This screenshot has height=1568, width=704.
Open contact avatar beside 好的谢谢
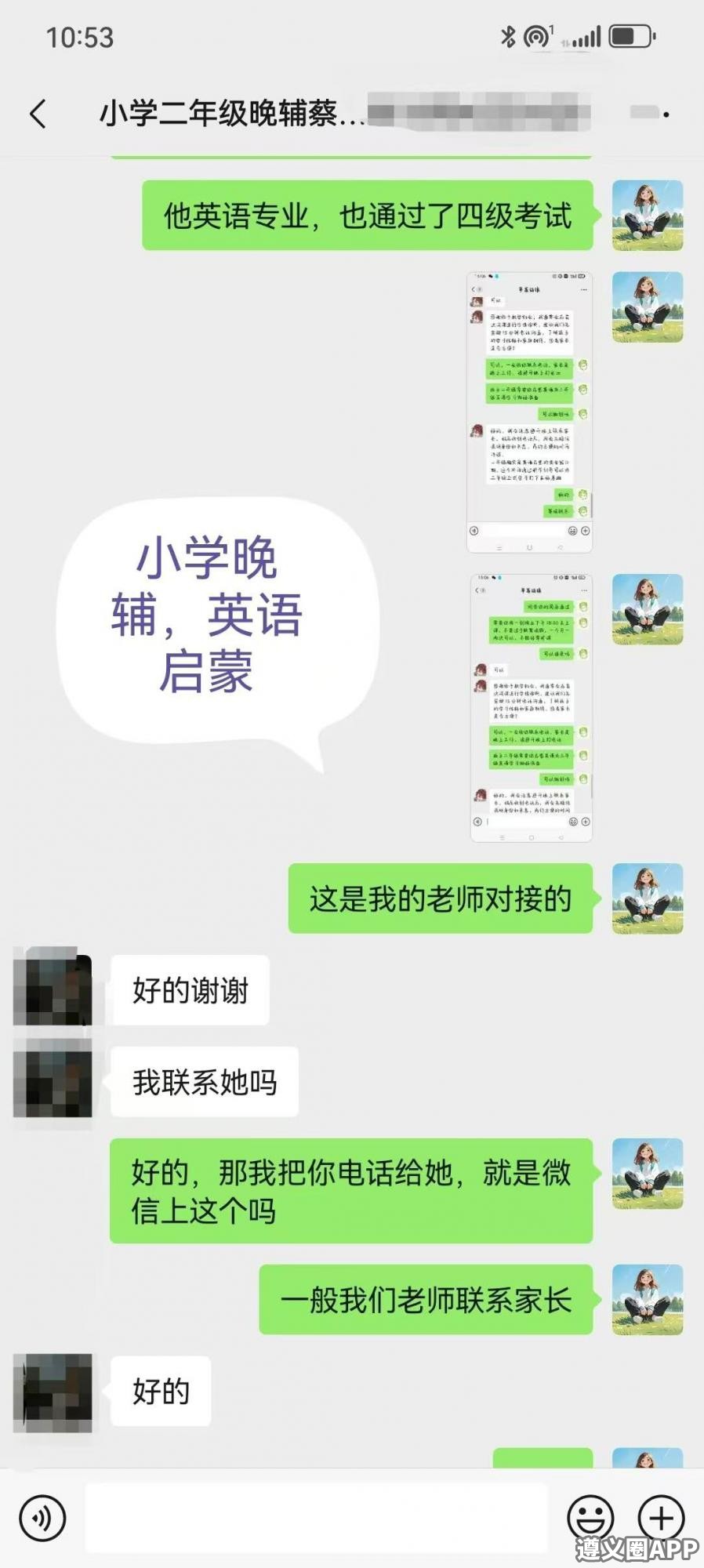pyautogui.click(x=53, y=990)
